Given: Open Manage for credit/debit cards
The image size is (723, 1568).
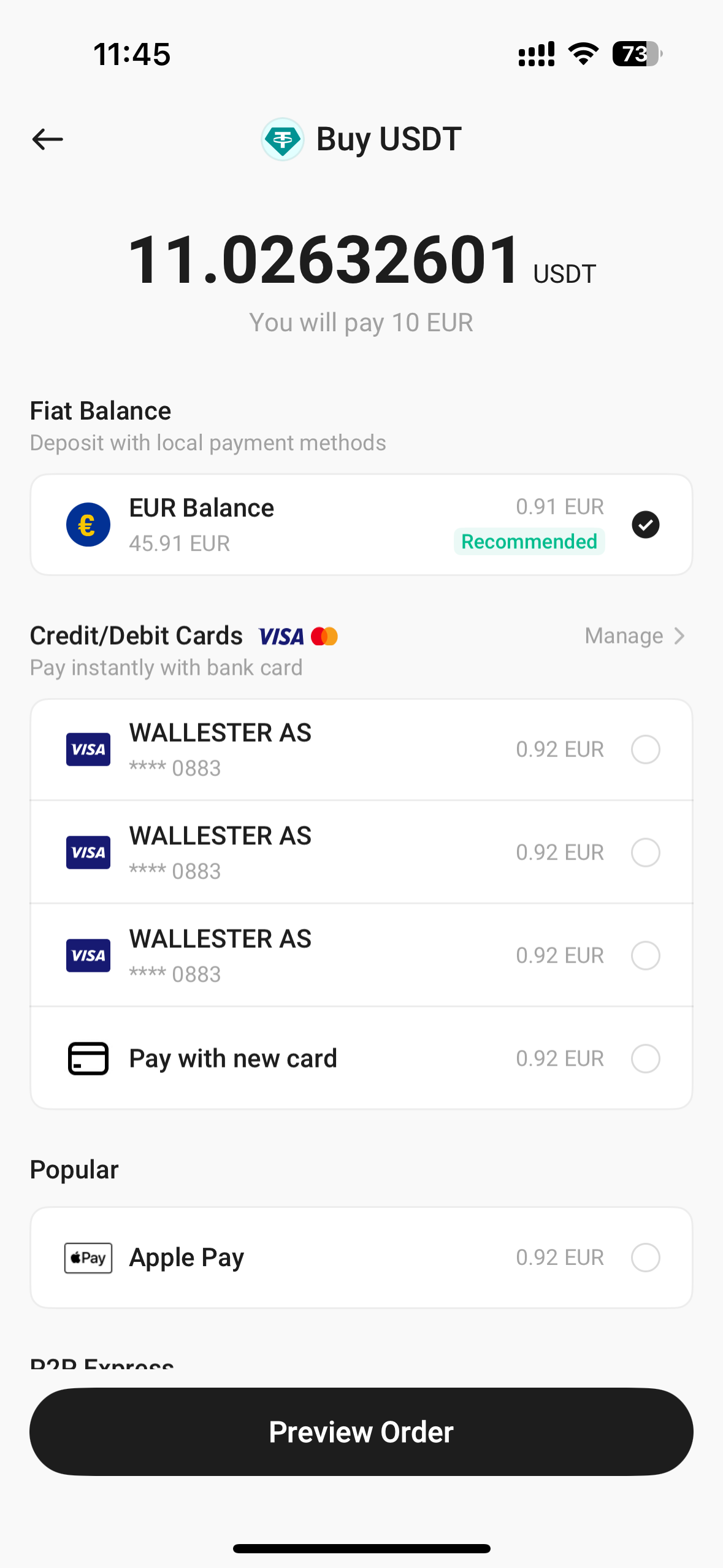Looking at the screenshot, I should coord(634,636).
